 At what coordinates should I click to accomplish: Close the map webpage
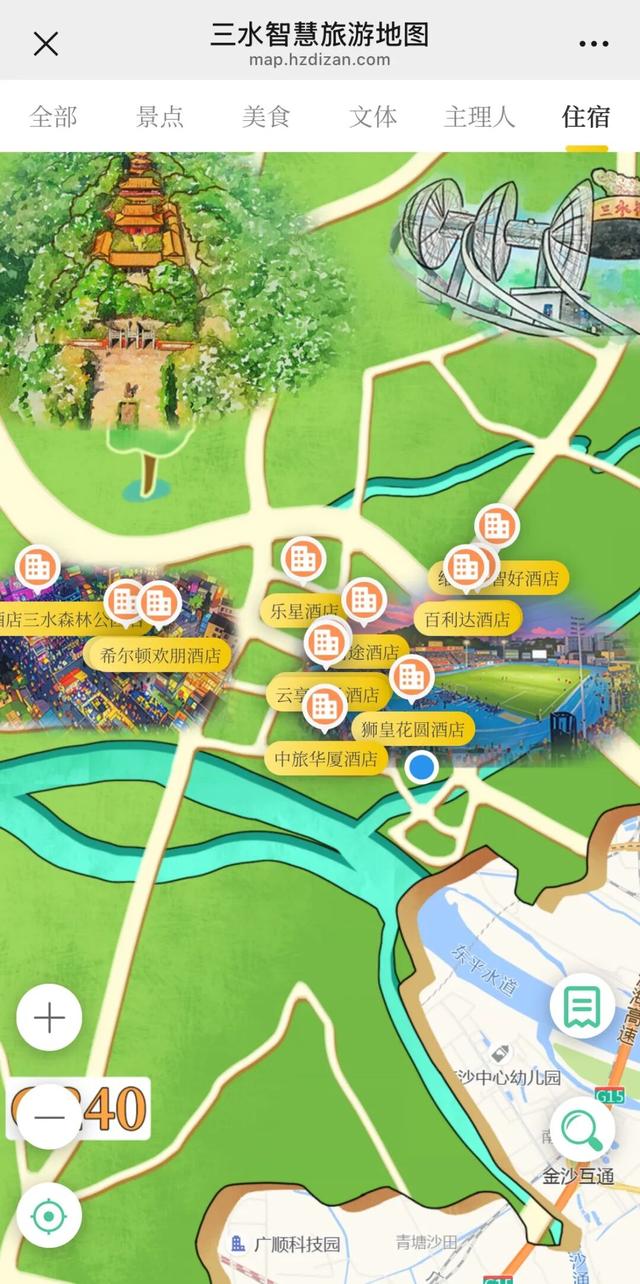pos(46,43)
